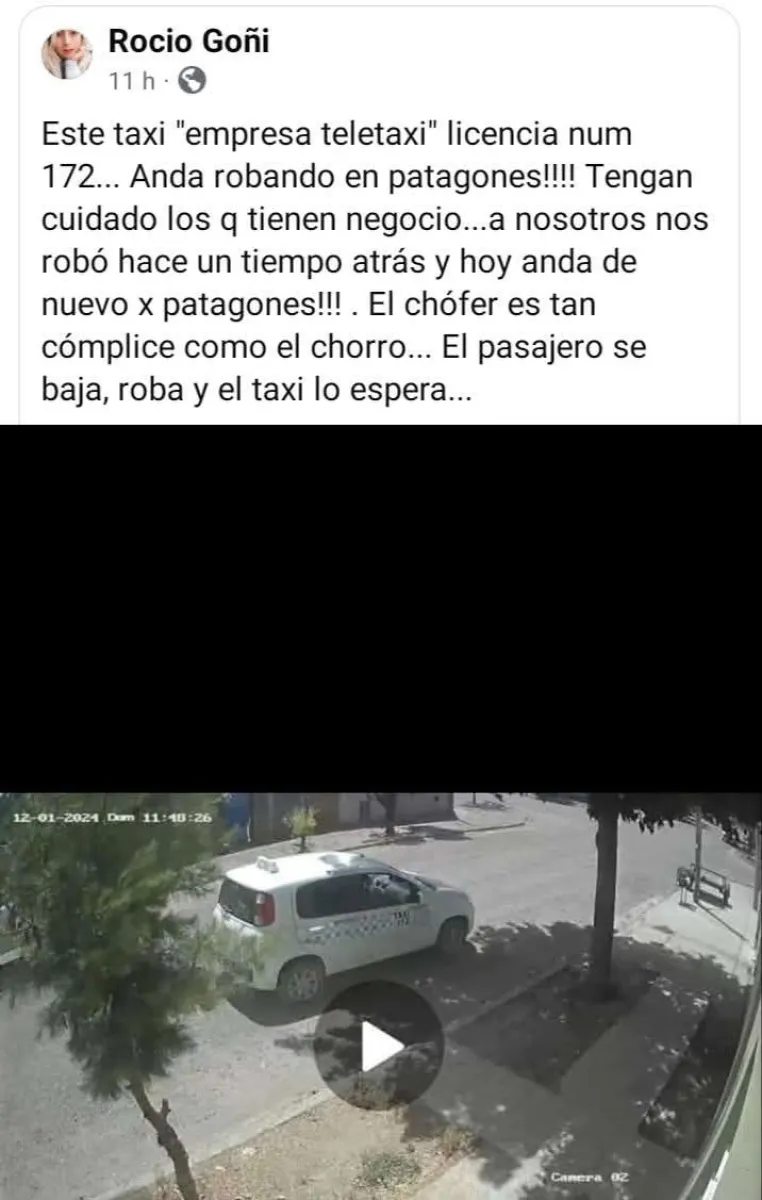Screen dimensions: 762x1200
Task: Open Rocio Goñi's profile picture
Action: tap(66, 54)
